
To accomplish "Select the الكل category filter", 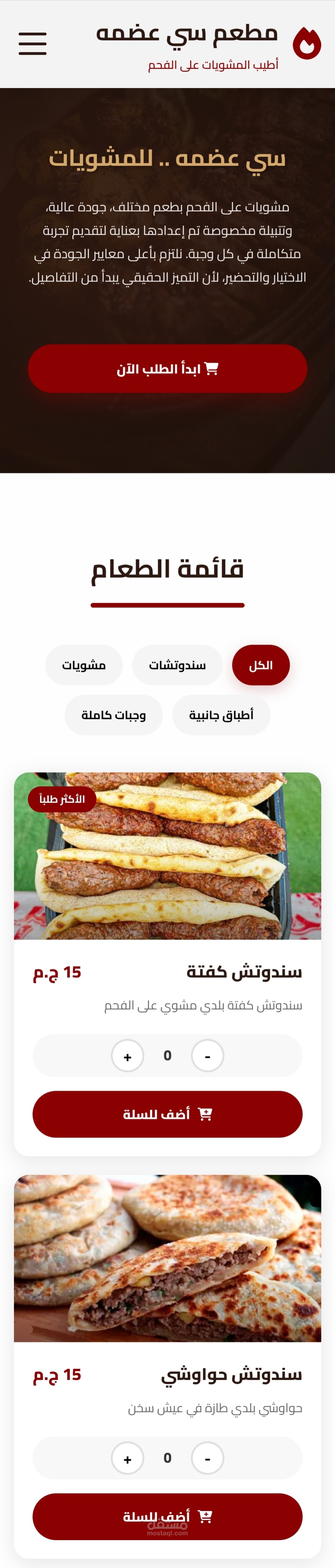I will point(261,665).
